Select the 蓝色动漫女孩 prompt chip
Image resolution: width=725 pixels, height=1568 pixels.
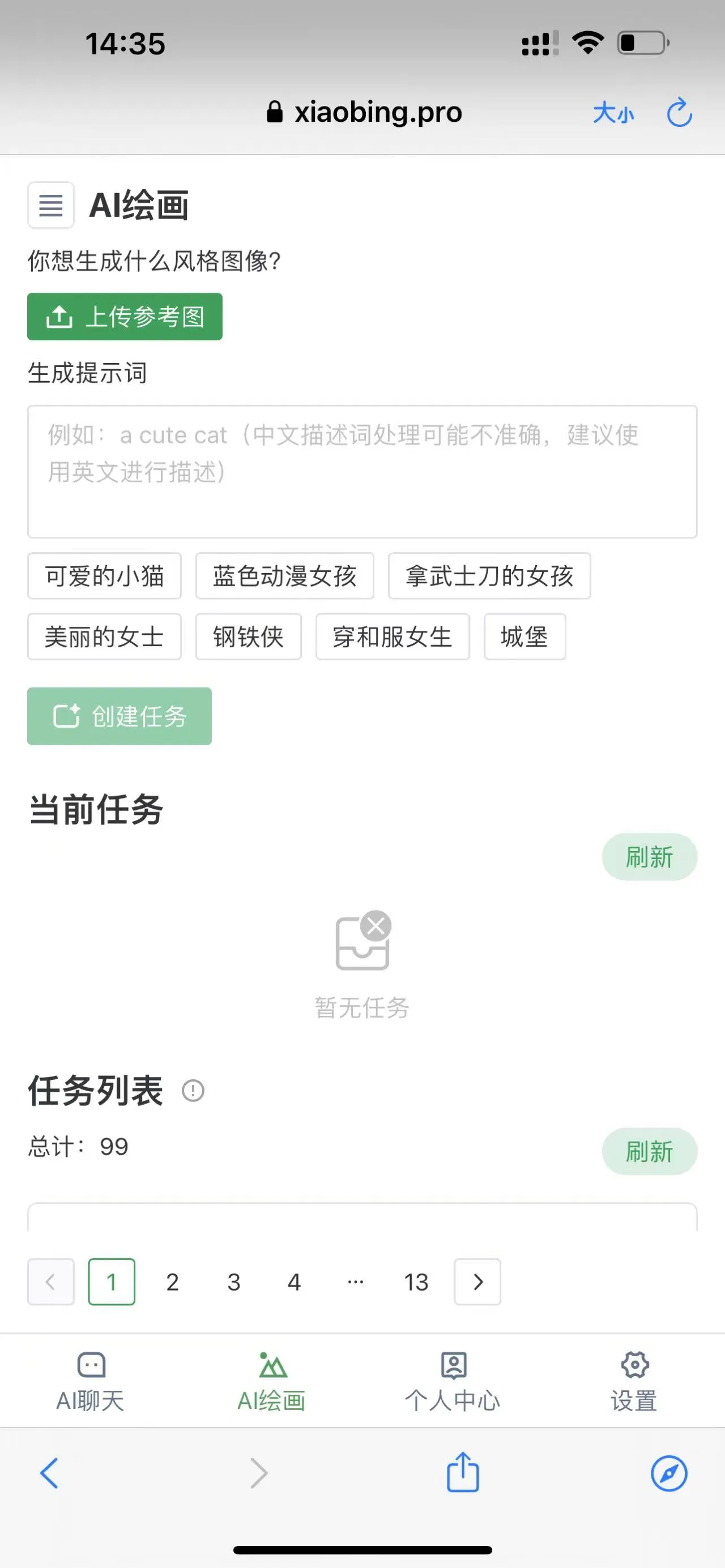point(284,576)
